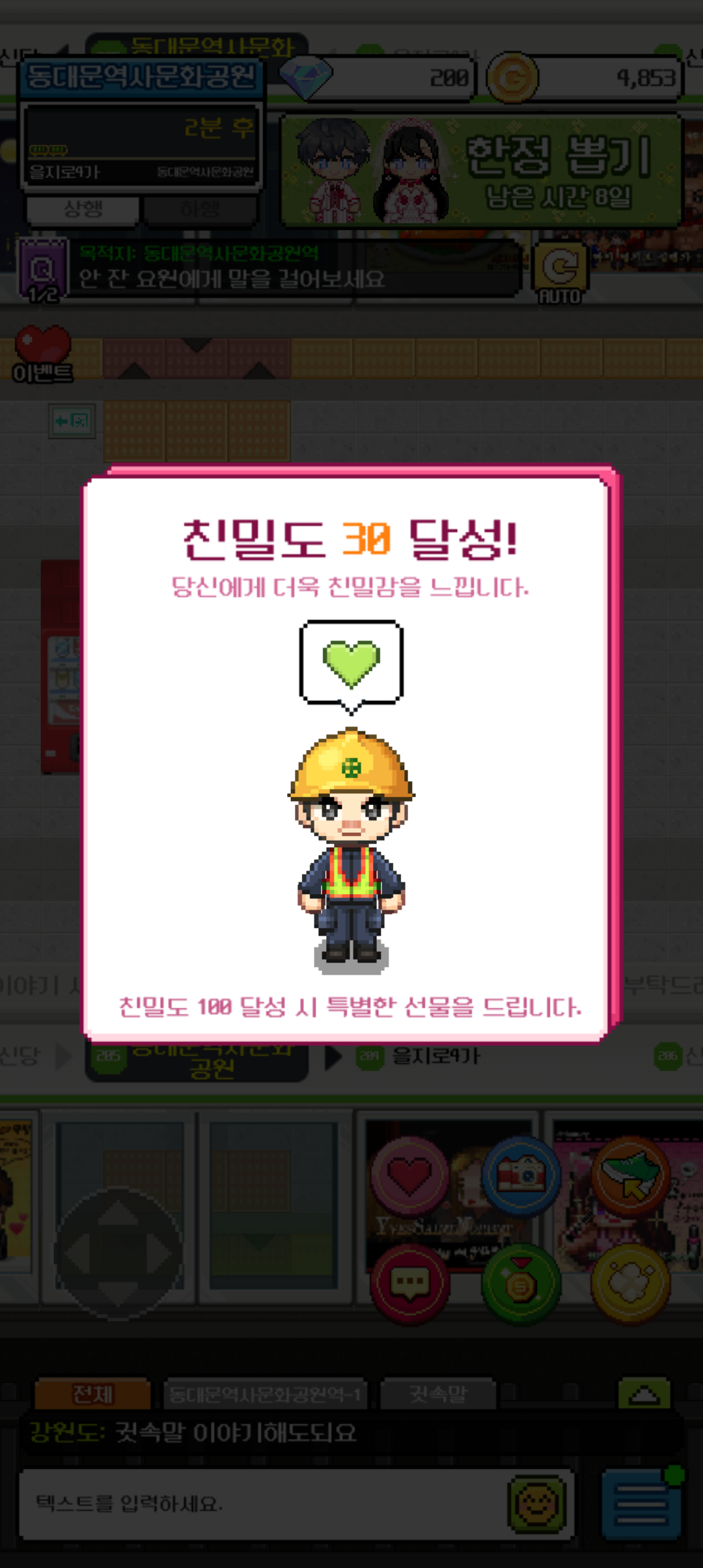Screen dimensions: 703x1568
Task: Select the 하행 direction tab
Action: coord(199,210)
